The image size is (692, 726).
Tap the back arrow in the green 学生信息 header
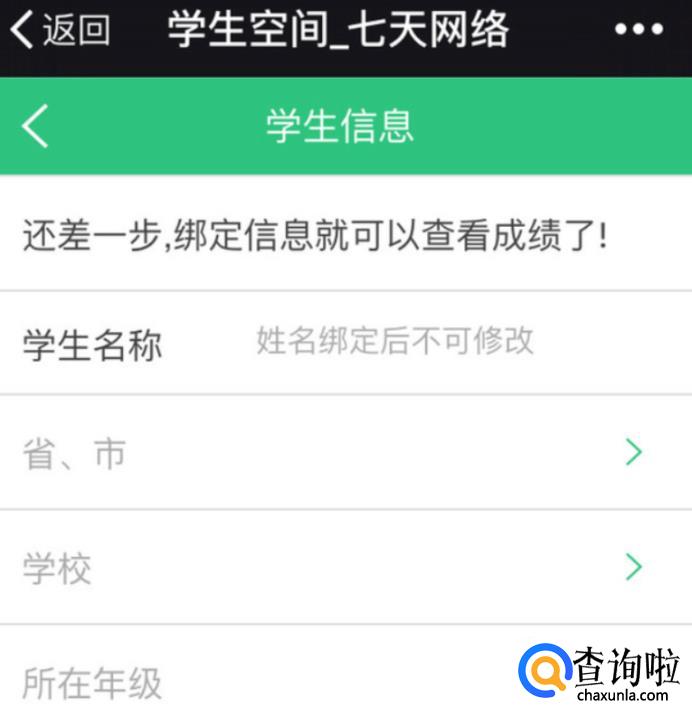click(35, 126)
